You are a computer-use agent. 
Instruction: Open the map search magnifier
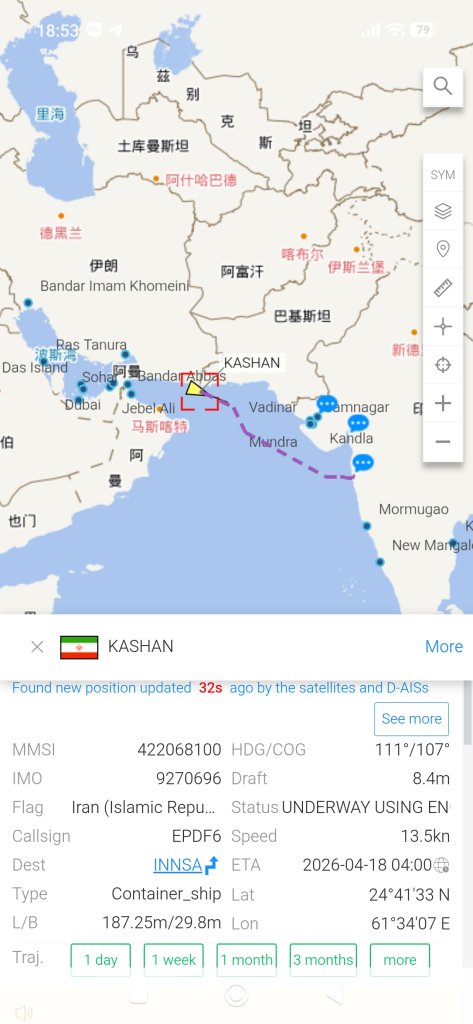pos(443,86)
